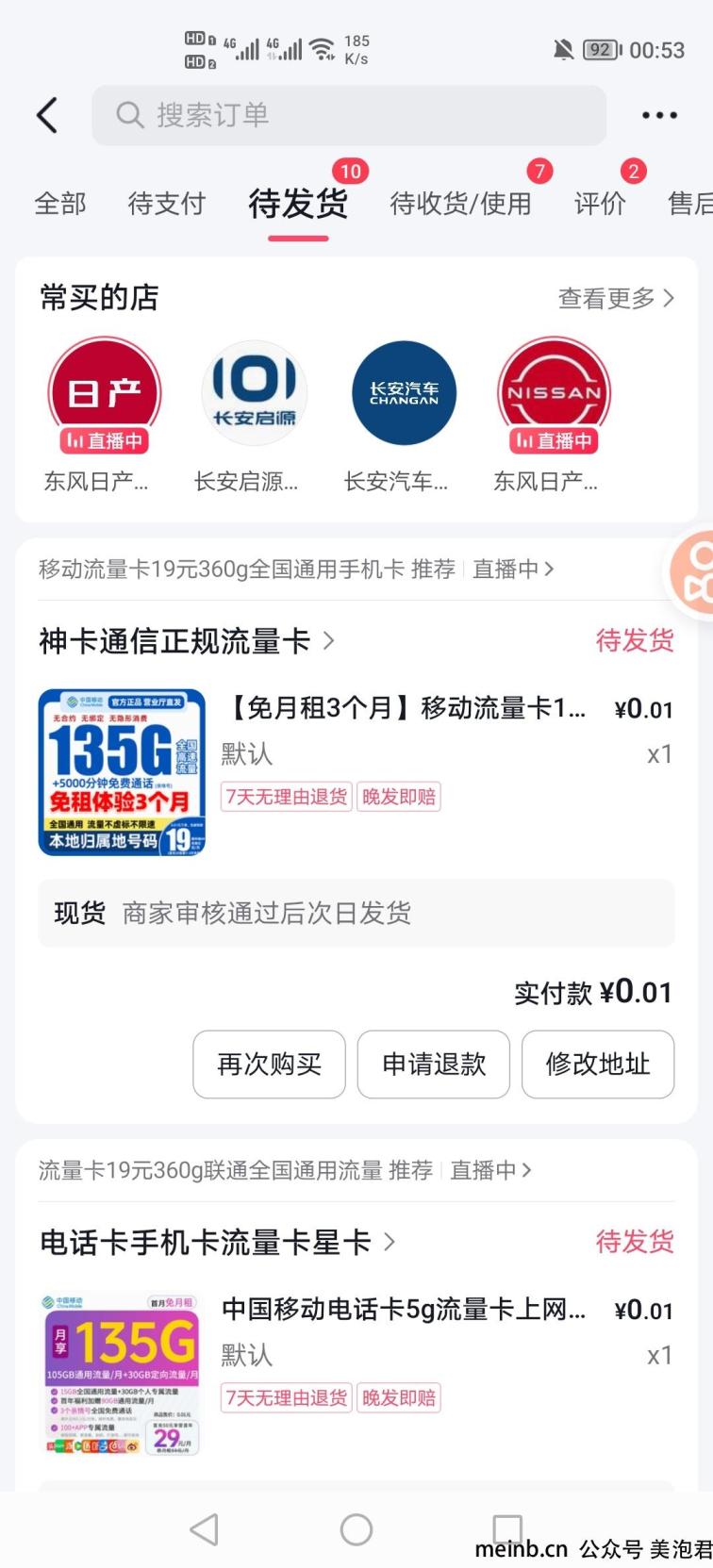
Task: Switch to the 待支付 tab
Action: pos(167,204)
